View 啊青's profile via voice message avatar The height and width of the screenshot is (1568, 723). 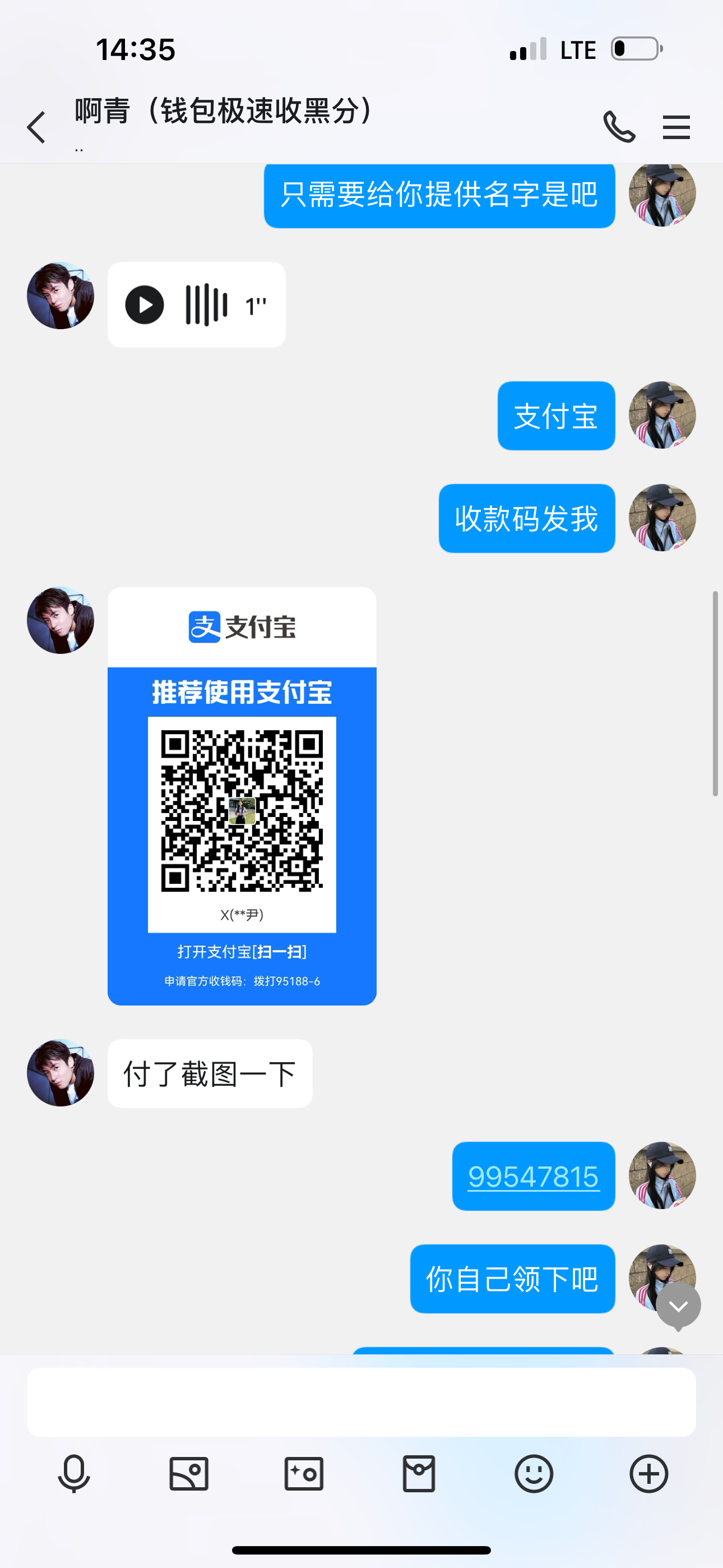coord(61,296)
